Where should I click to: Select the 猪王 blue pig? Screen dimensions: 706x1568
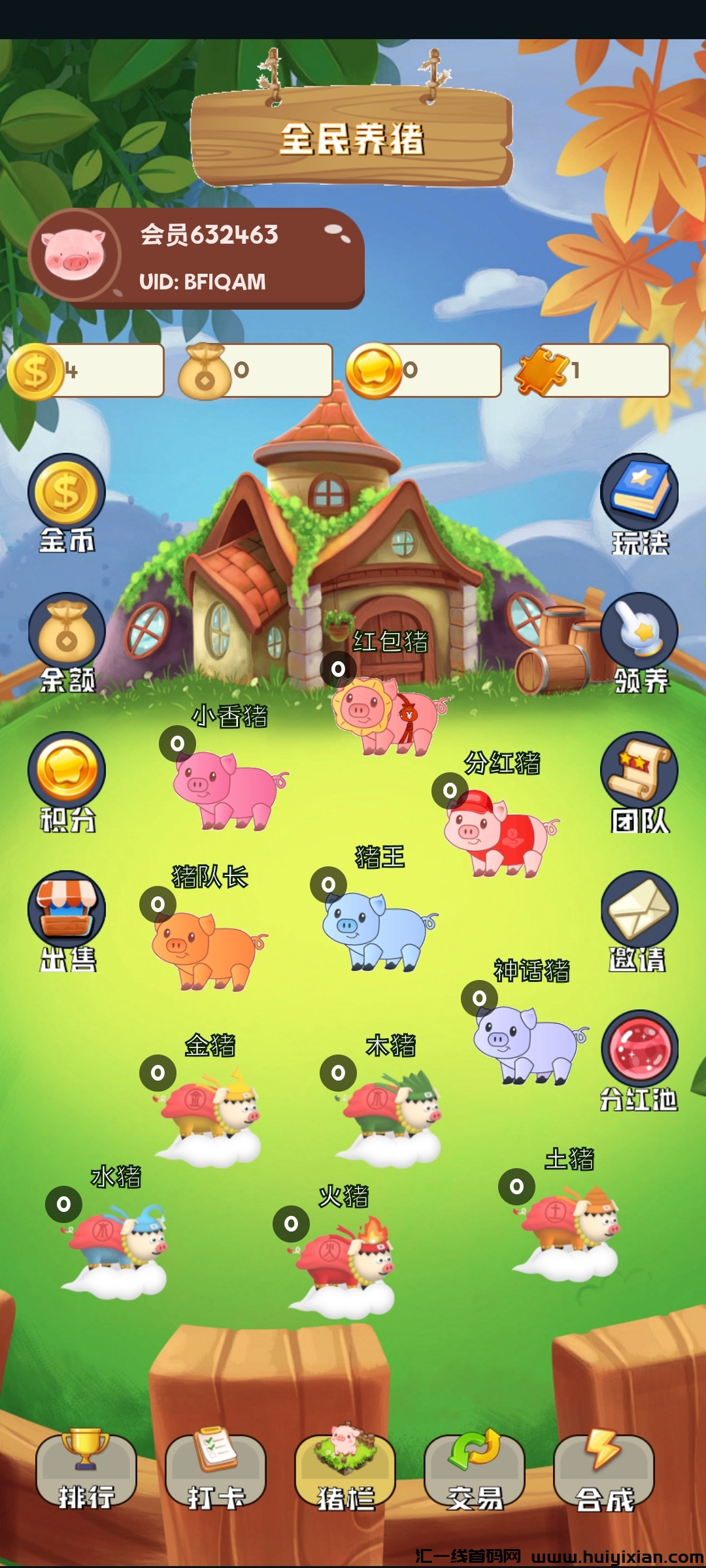[376, 928]
